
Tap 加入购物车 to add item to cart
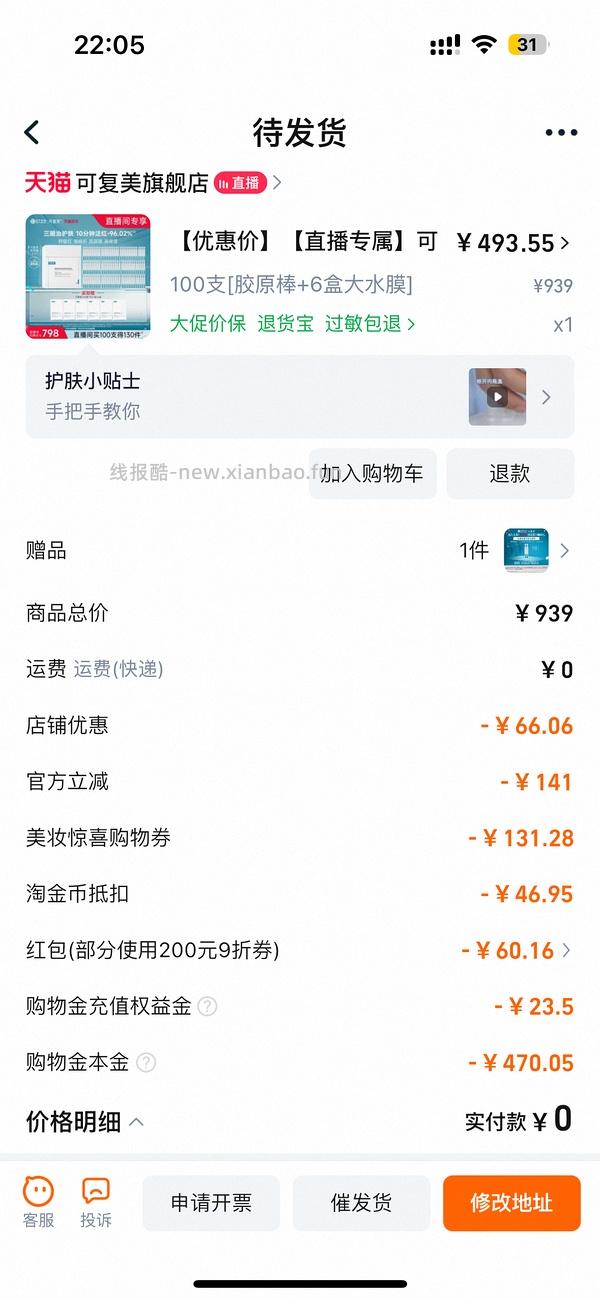point(372,474)
